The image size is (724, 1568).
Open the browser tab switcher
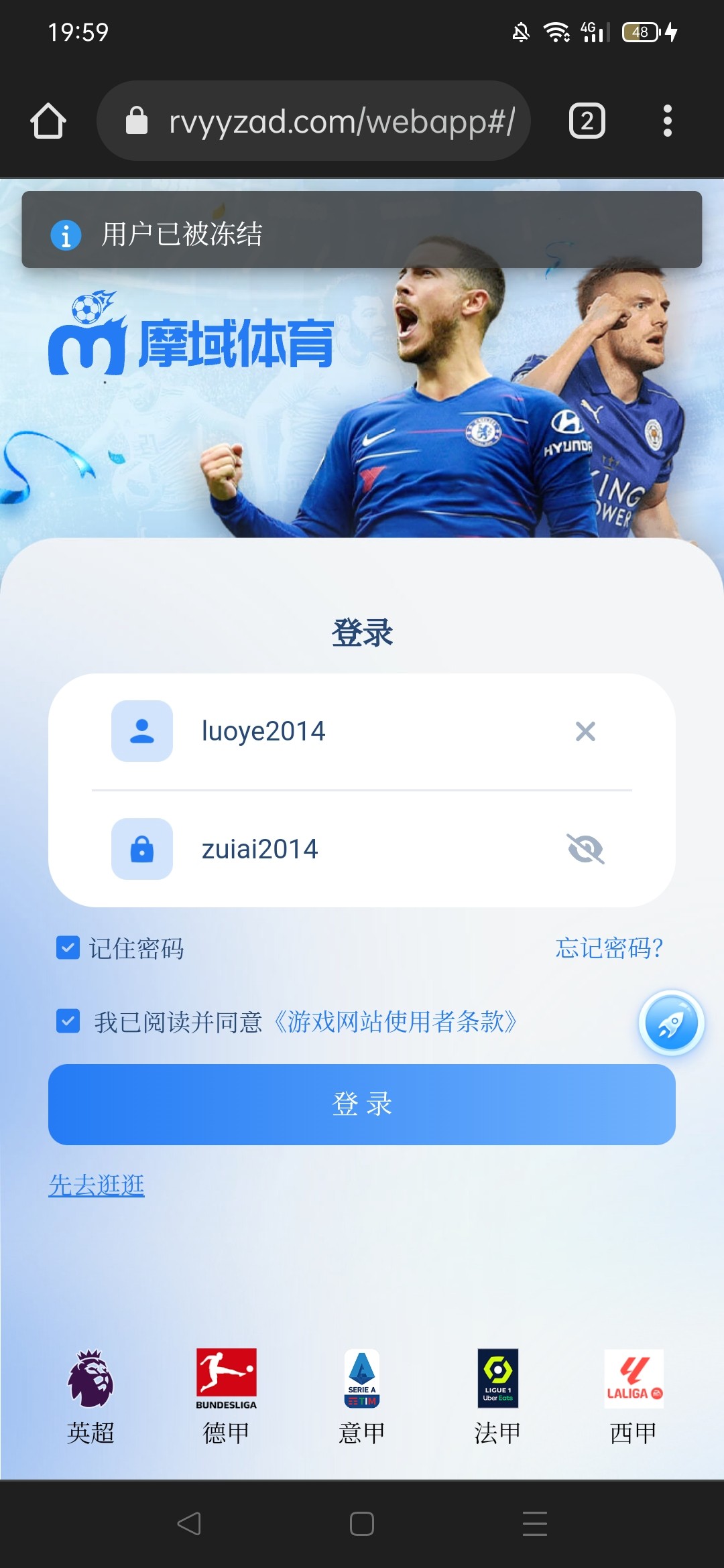(x=587, y=121)
